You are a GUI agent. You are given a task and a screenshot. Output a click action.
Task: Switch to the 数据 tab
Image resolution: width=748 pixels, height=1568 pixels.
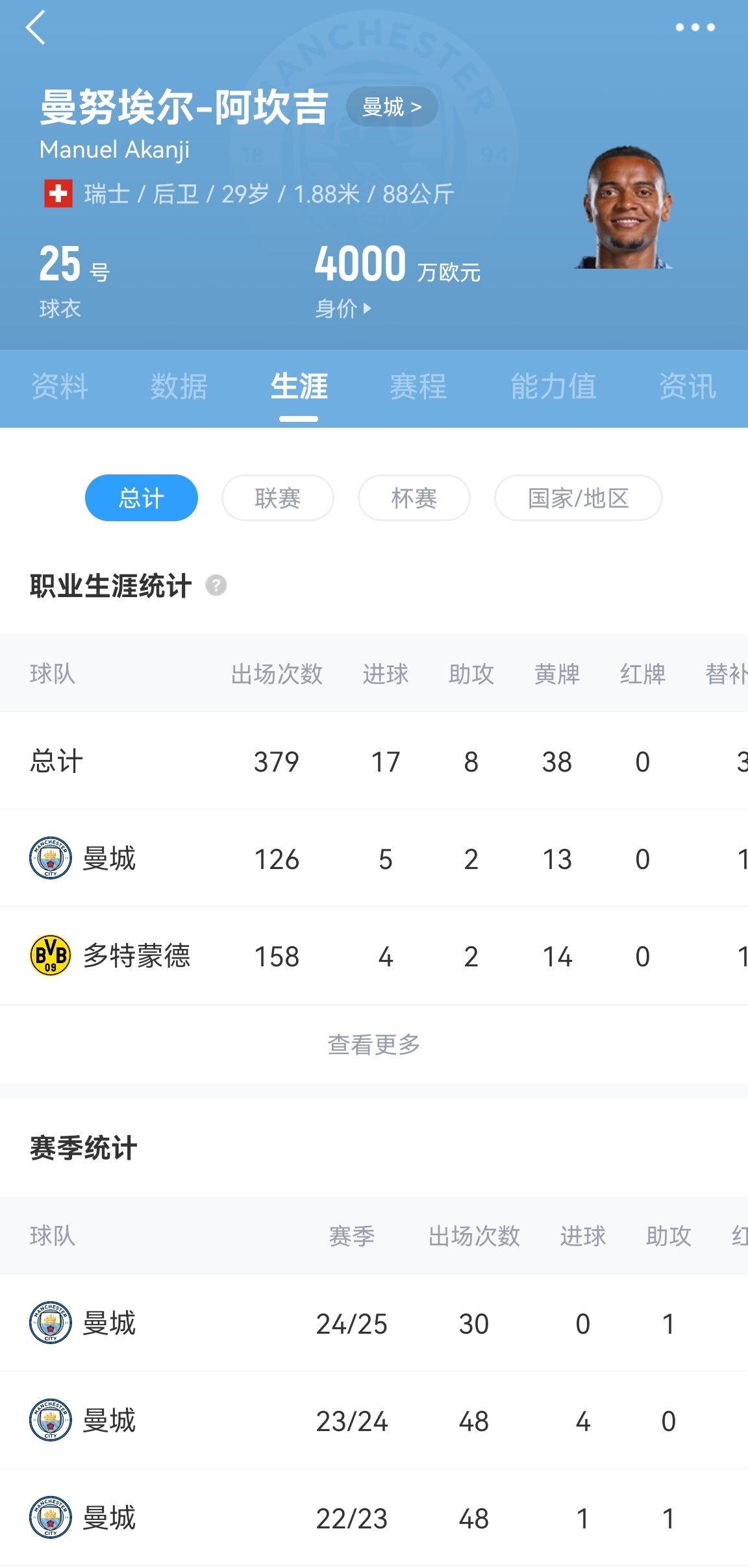(179, 387)
